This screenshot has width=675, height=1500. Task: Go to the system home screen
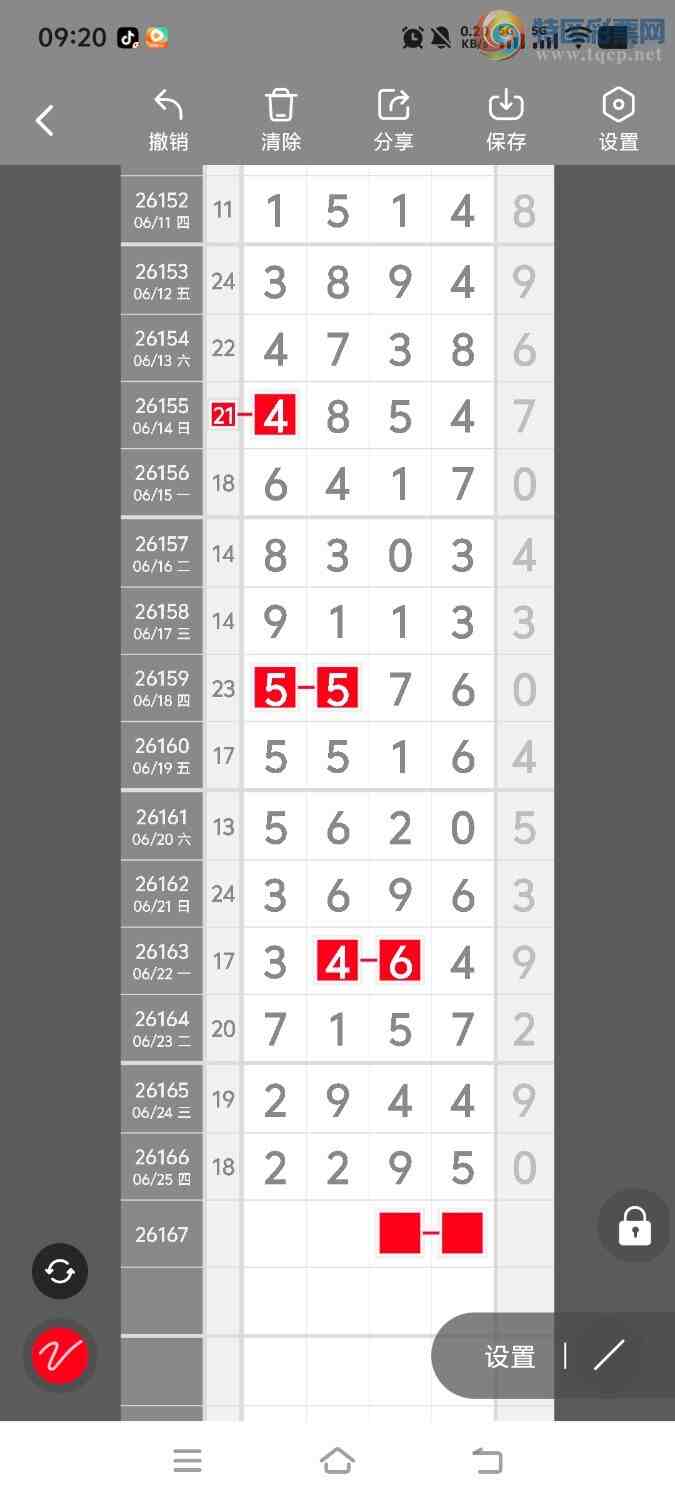(x=337, y=1461)
